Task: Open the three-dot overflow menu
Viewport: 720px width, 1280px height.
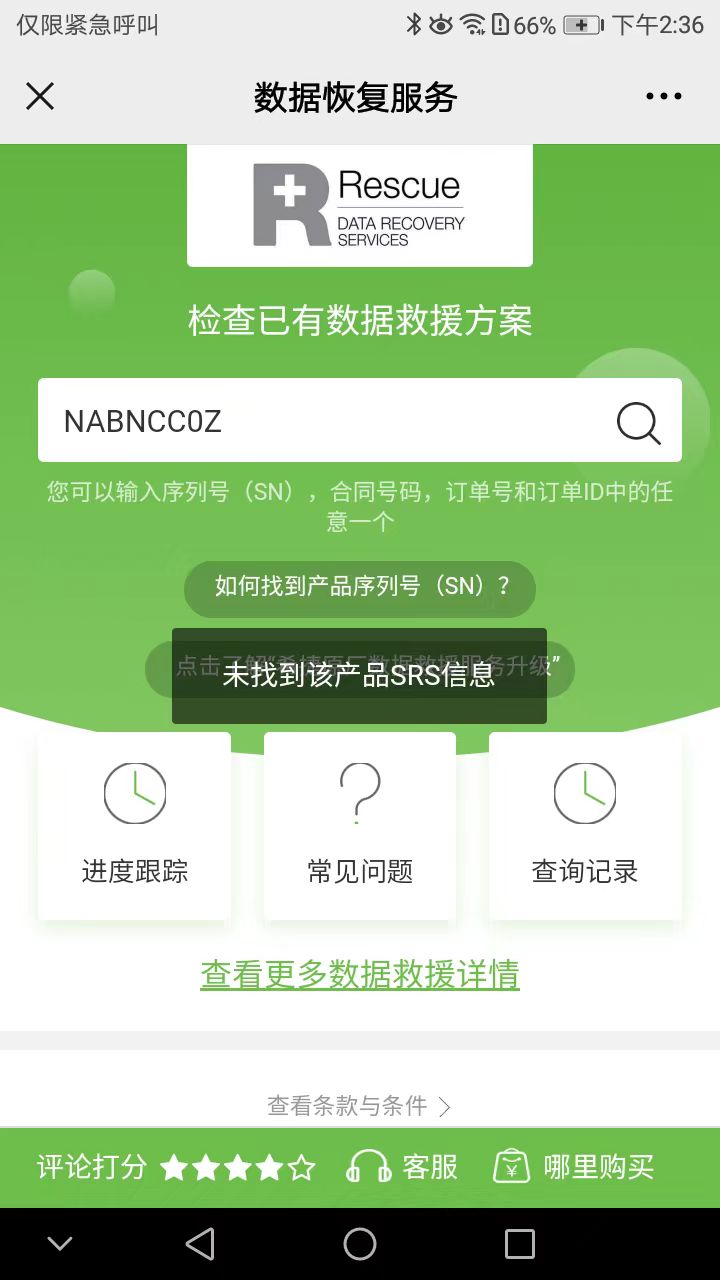Action: (663, 97)
